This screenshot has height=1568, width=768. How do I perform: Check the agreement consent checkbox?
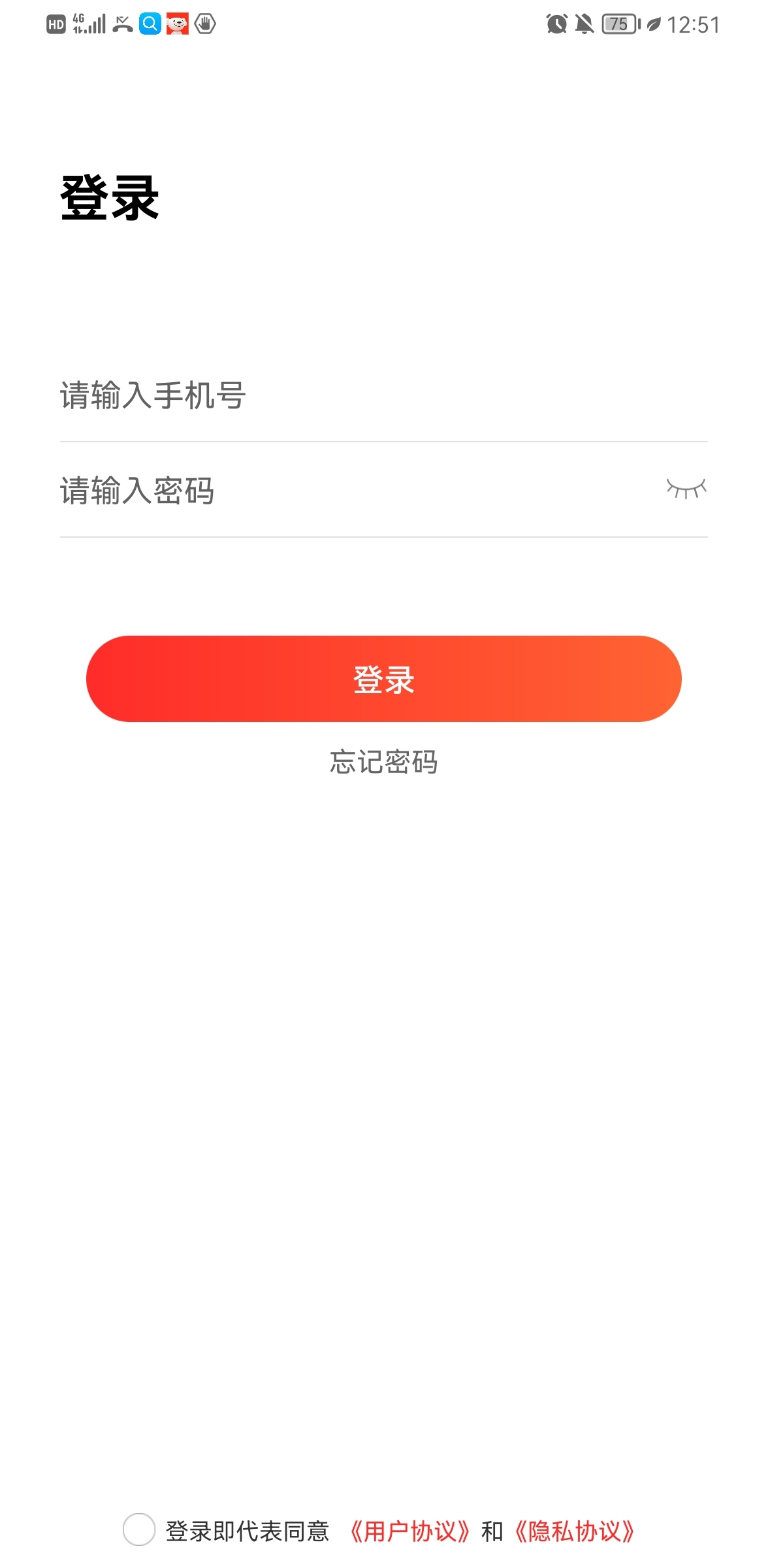(x=139, y=1529)
